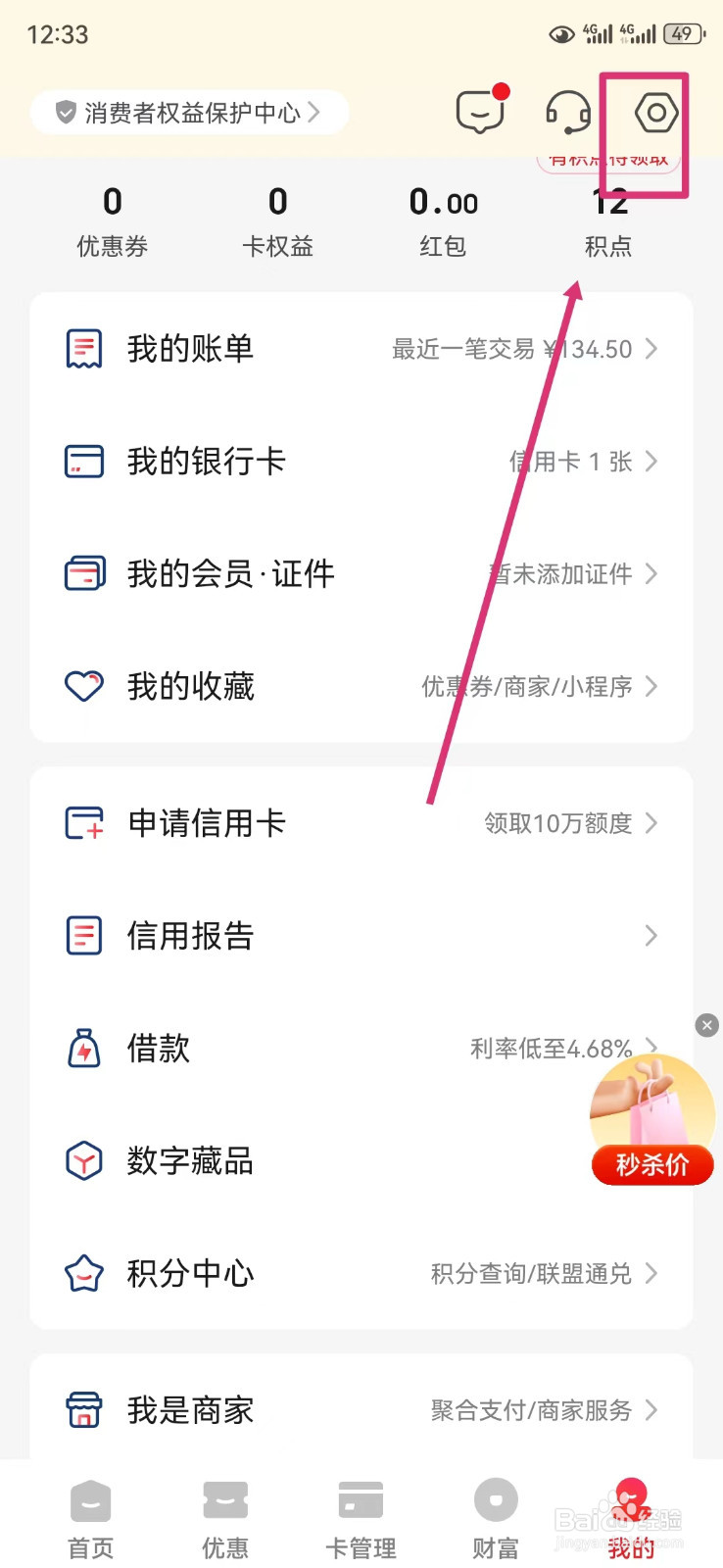723x1568 pixels.
Task: Open 消费者权益保护中心 banner
Action: tap(188, 112)
